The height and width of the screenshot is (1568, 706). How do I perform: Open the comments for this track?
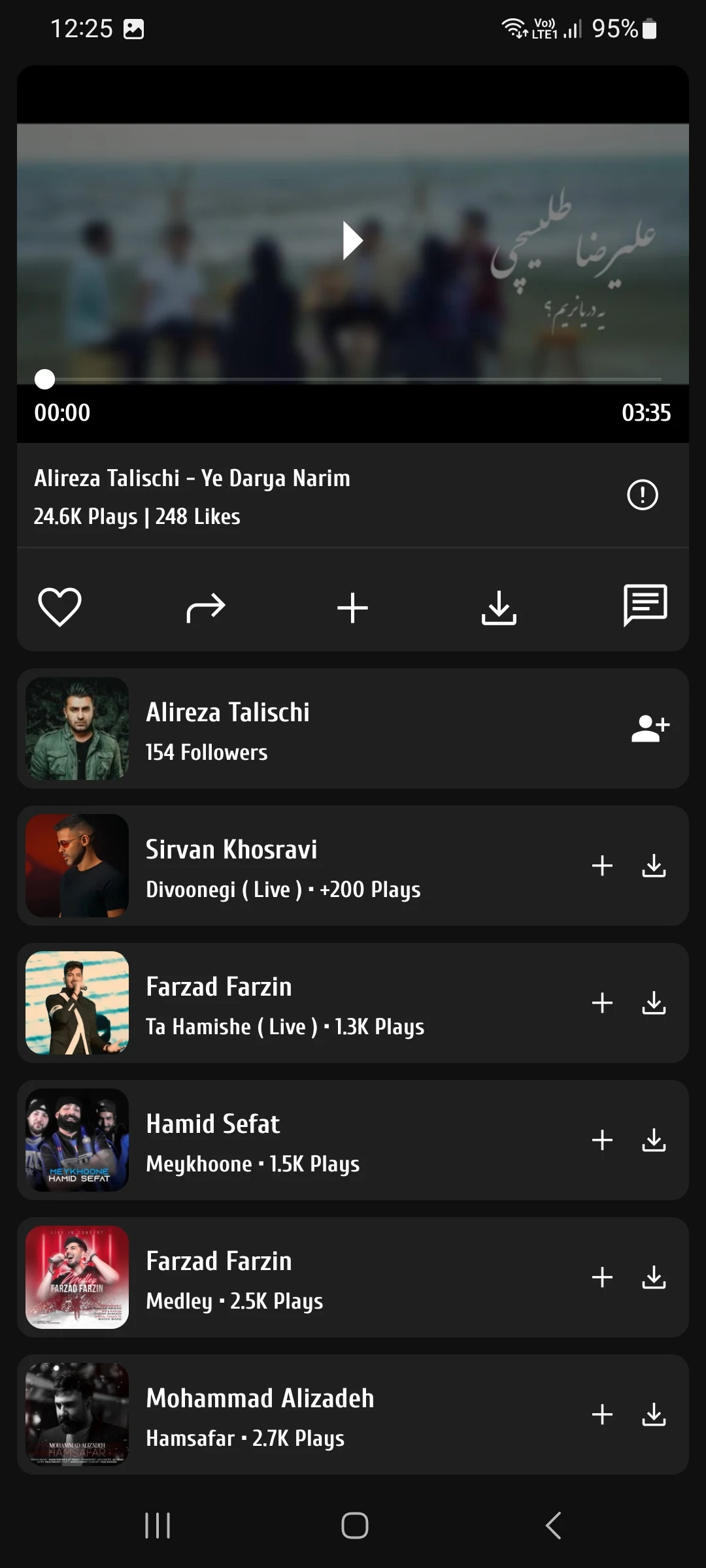coord(645,606)
